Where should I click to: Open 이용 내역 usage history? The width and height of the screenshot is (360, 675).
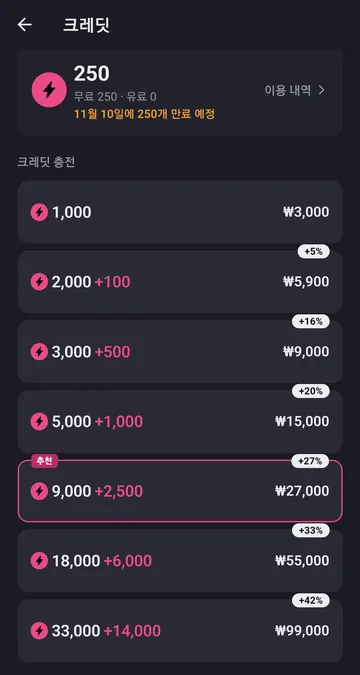coord(295,90)
